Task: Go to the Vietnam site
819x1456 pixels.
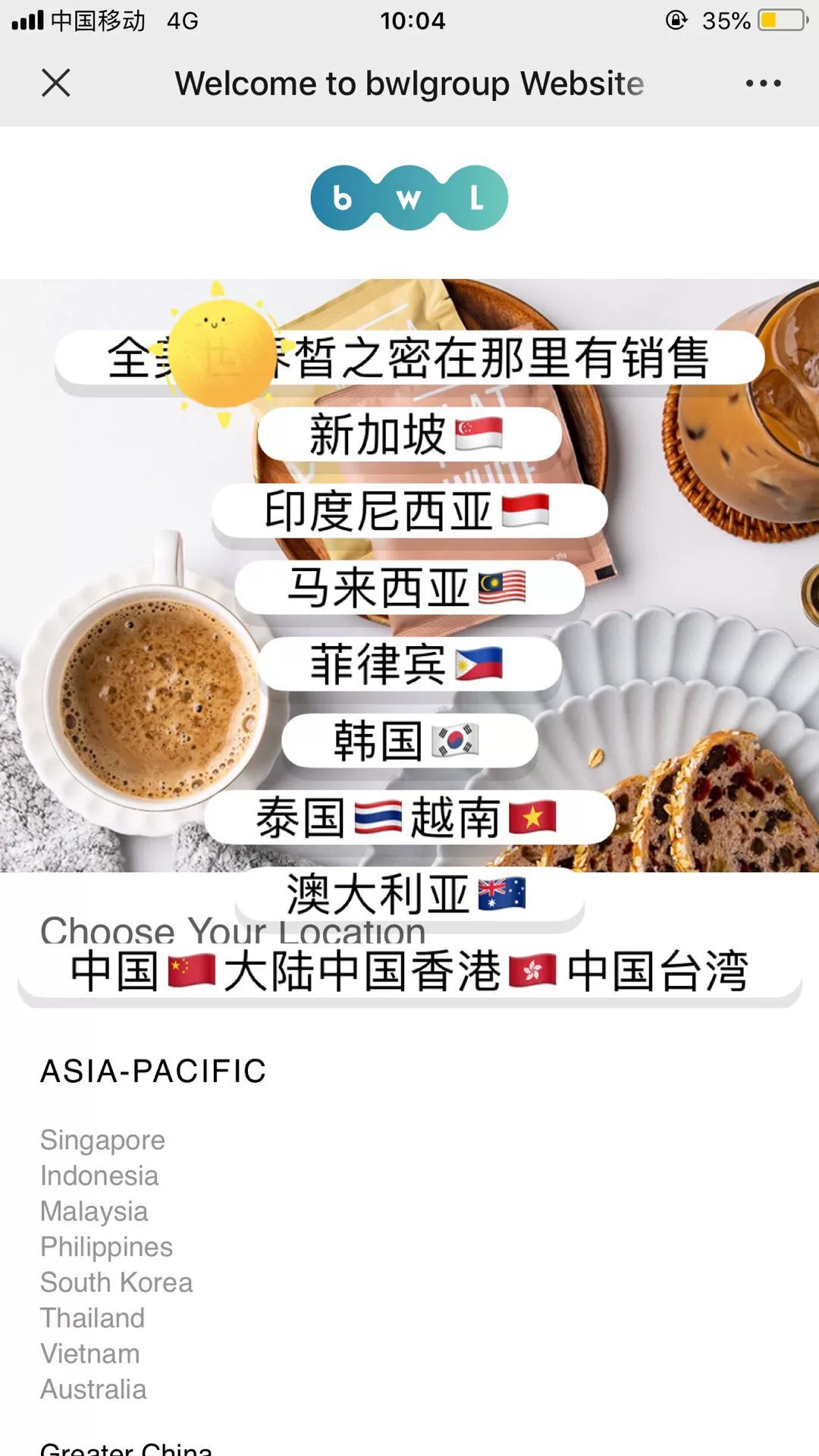Action: pos(90,1354)
